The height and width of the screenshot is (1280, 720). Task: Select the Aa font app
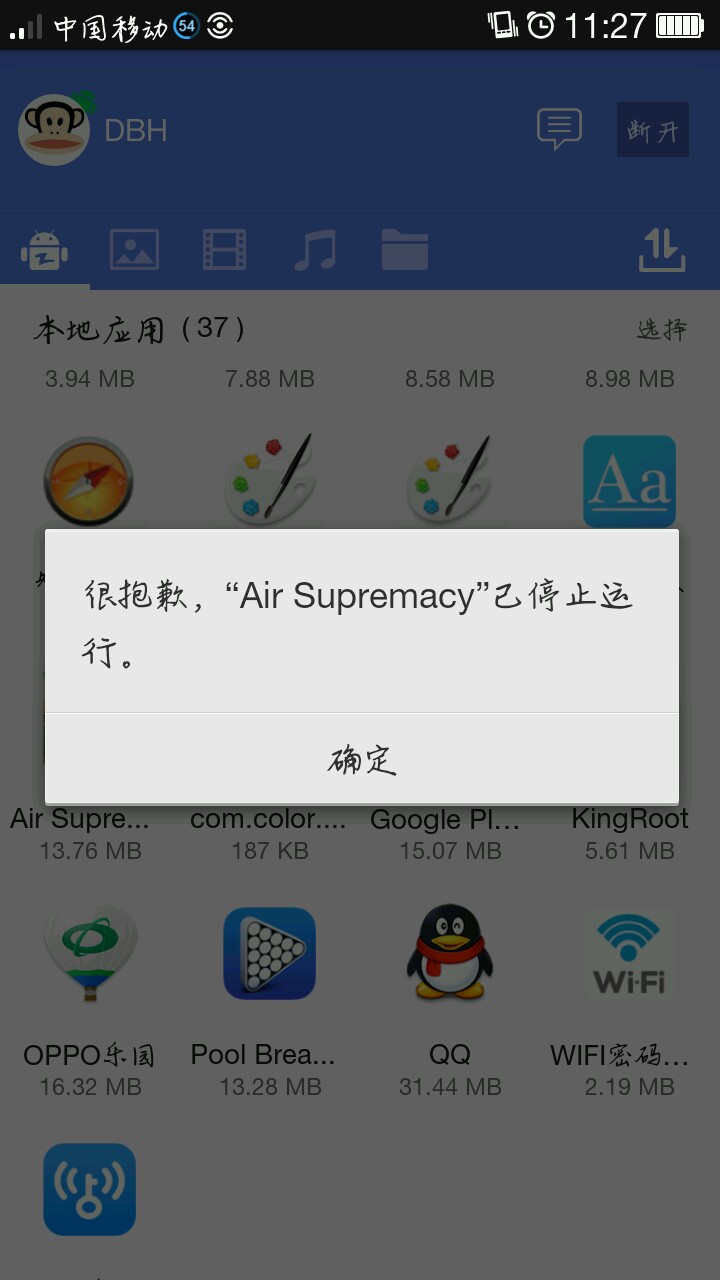pyautogui.click(x=629, y=481)
